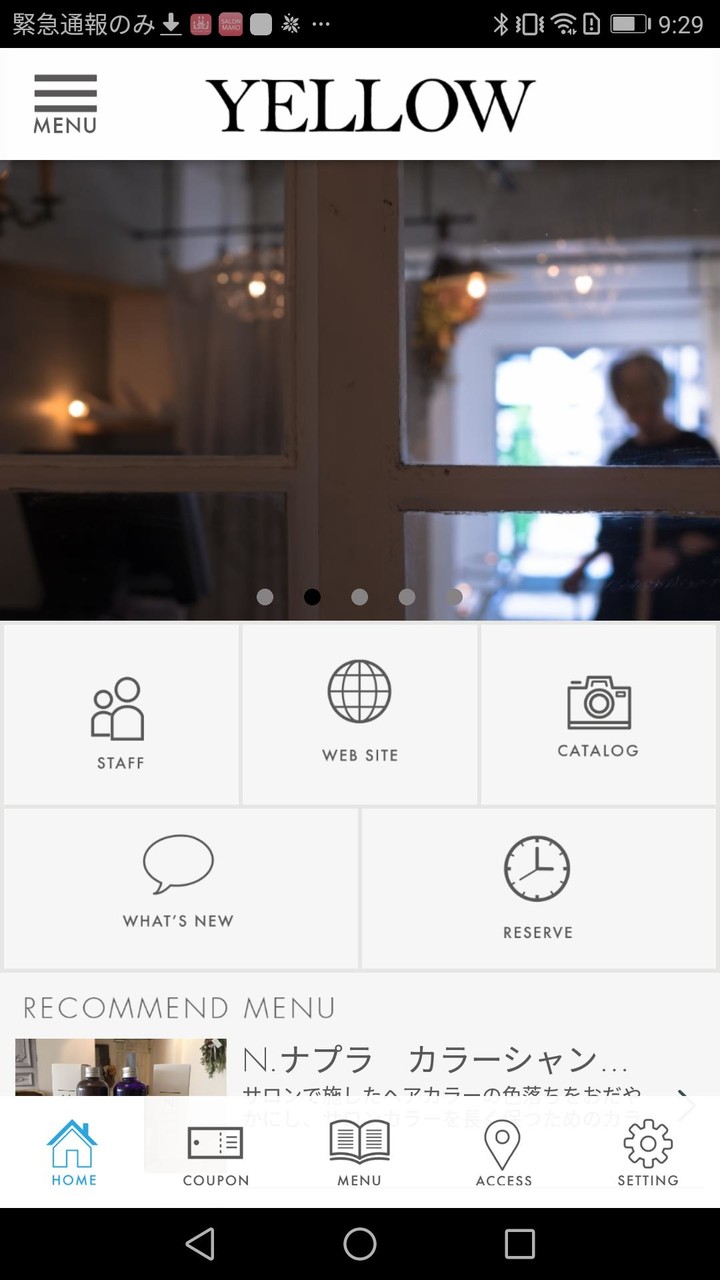The width and height of the screenshot is (720, 1280).
Task: Open the STAFF tile
Action: (x=121, y=715)
